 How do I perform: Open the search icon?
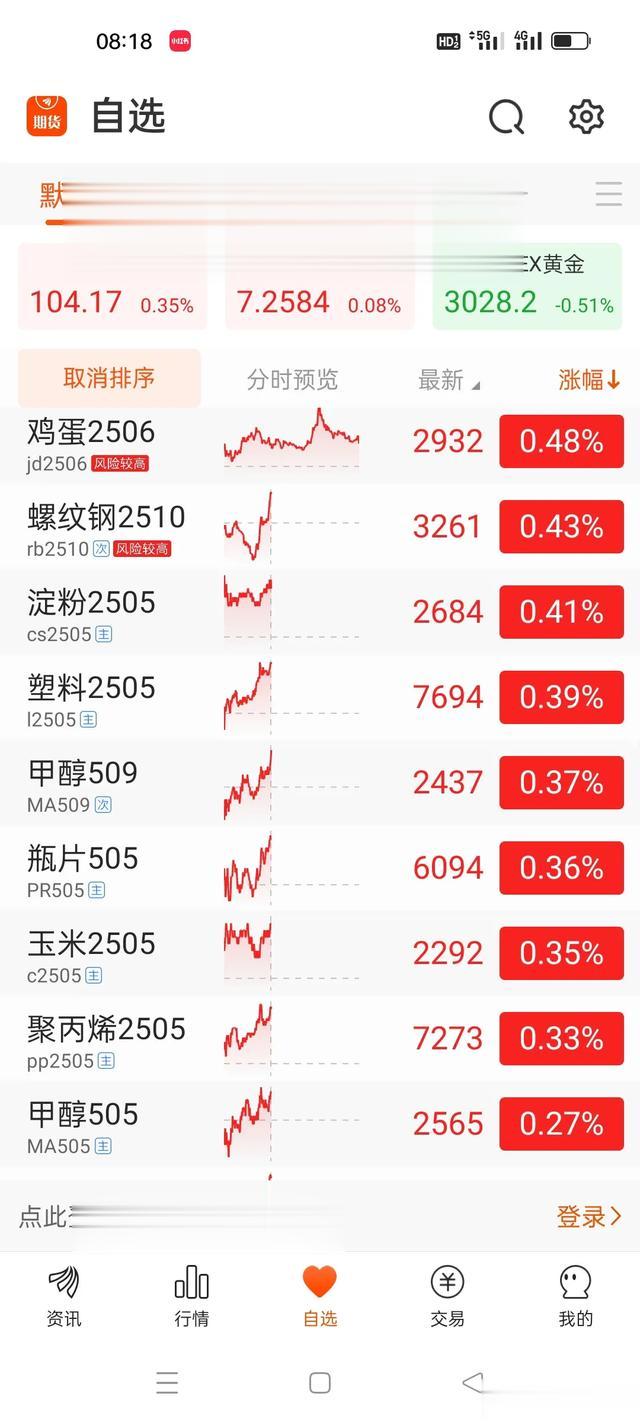tap(506, 117)
